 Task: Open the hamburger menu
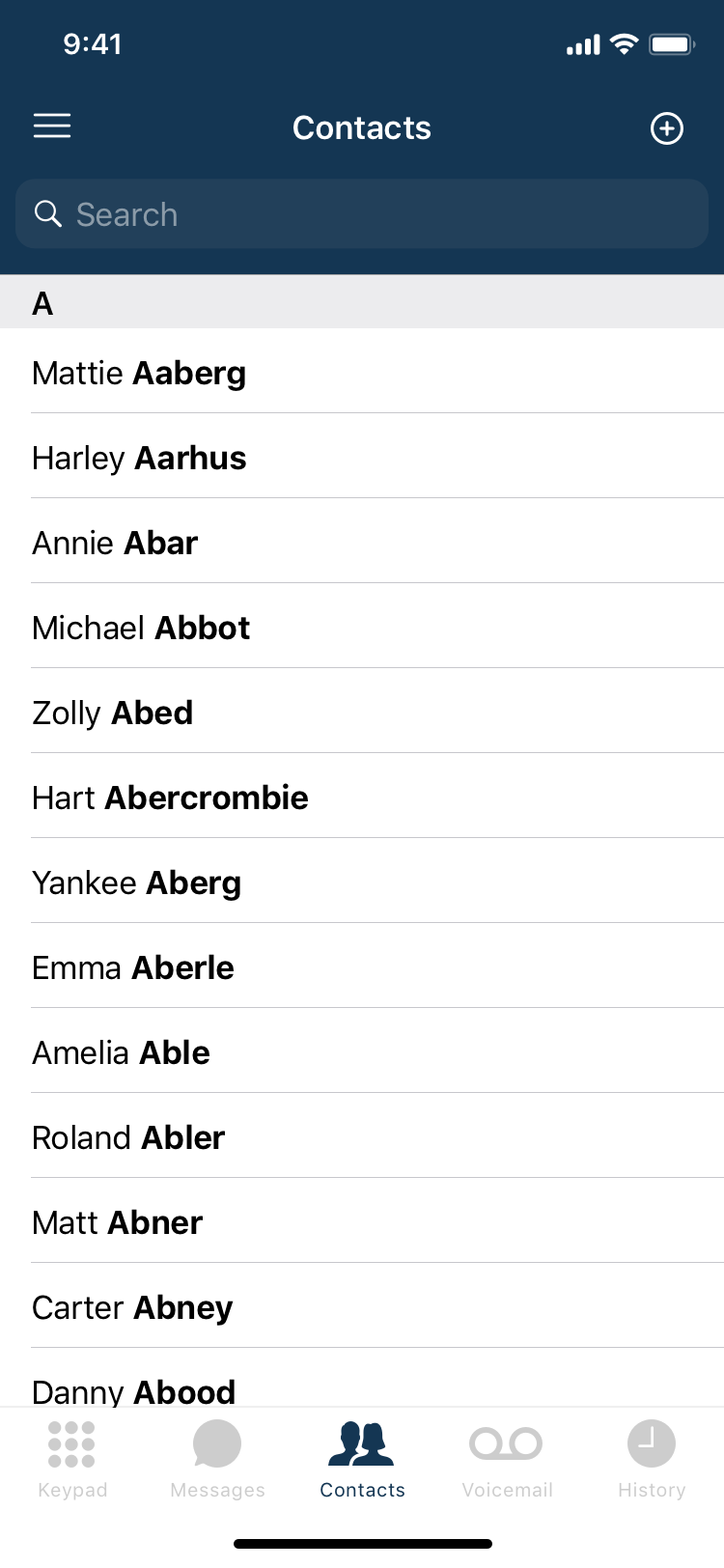click(52, 126)
